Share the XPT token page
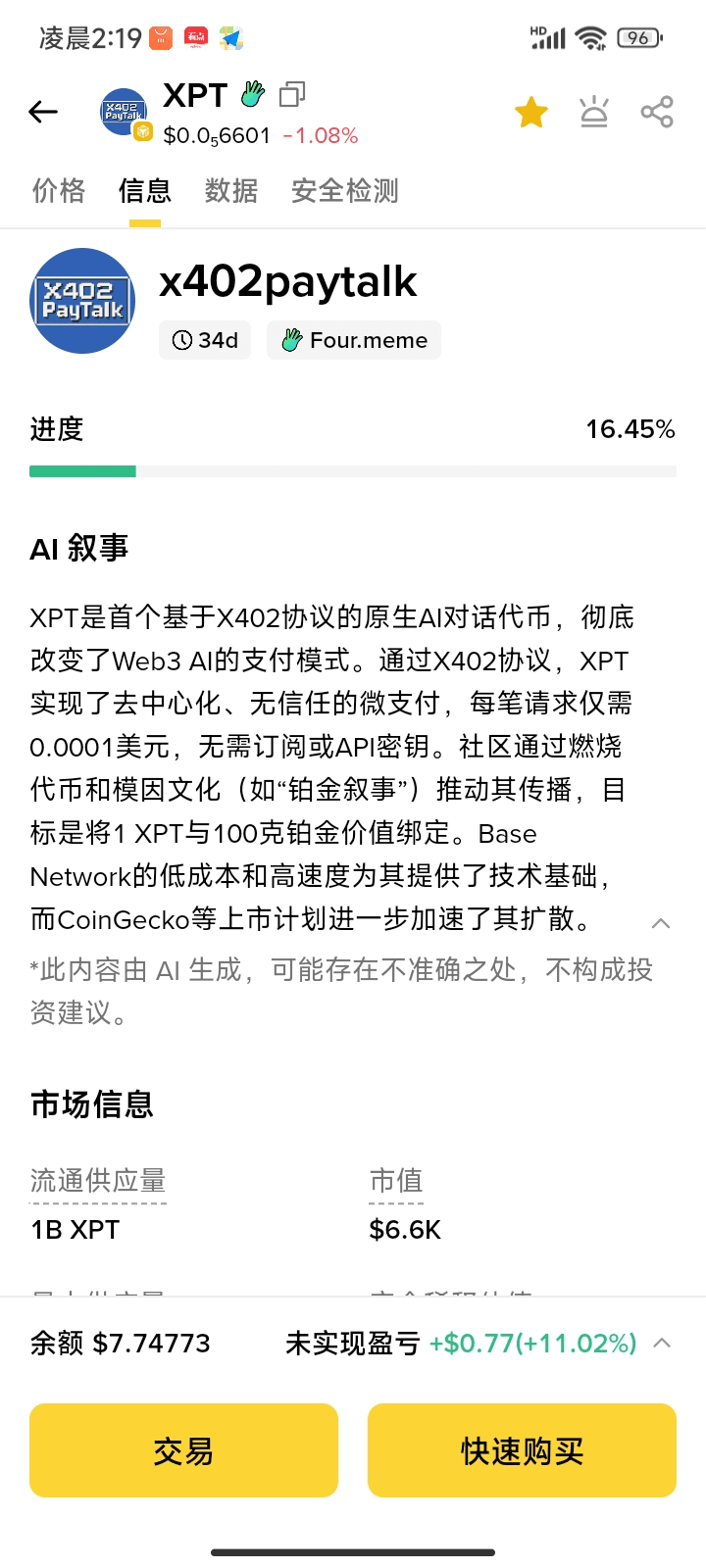The image size is (706, 1568). click(657, 113)
